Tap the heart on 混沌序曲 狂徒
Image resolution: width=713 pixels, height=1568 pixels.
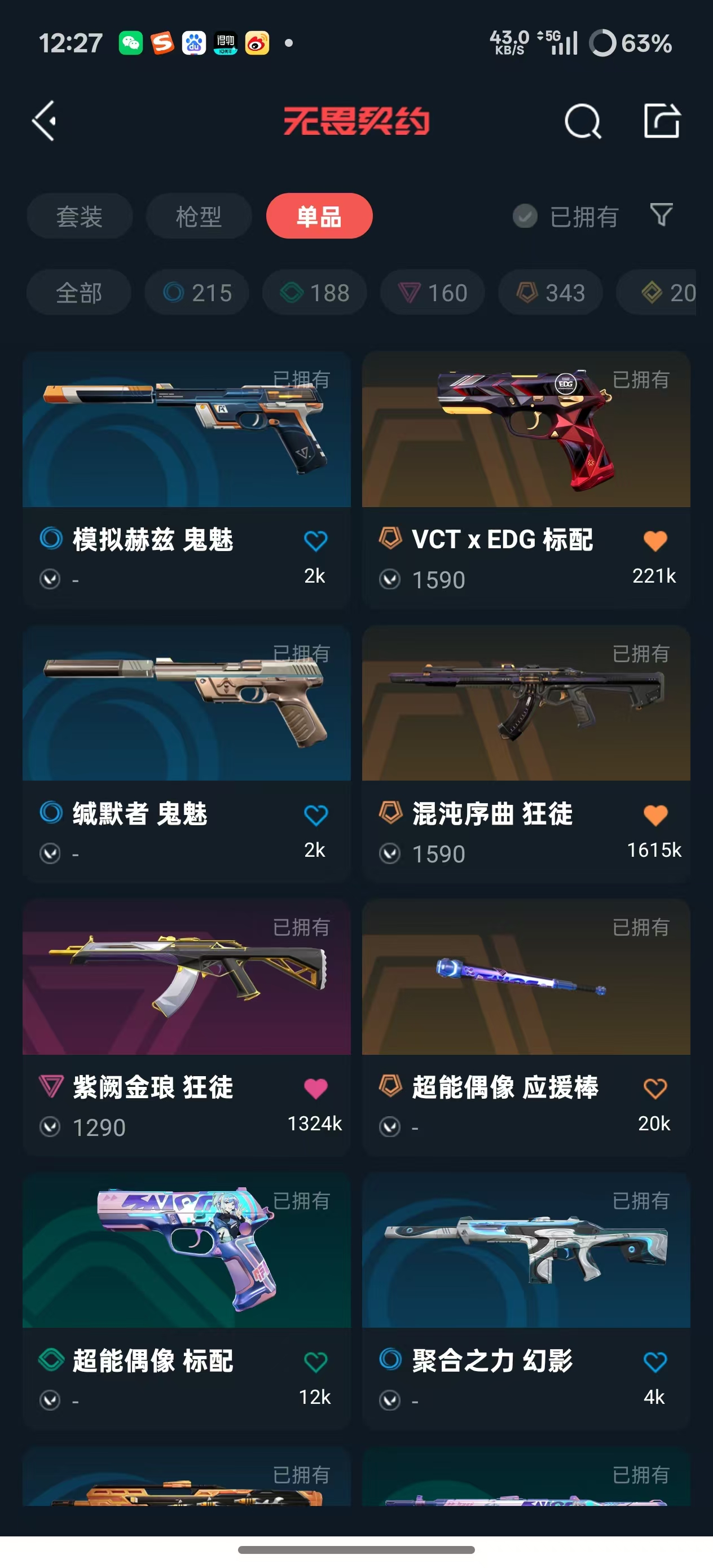pos(655,815)
